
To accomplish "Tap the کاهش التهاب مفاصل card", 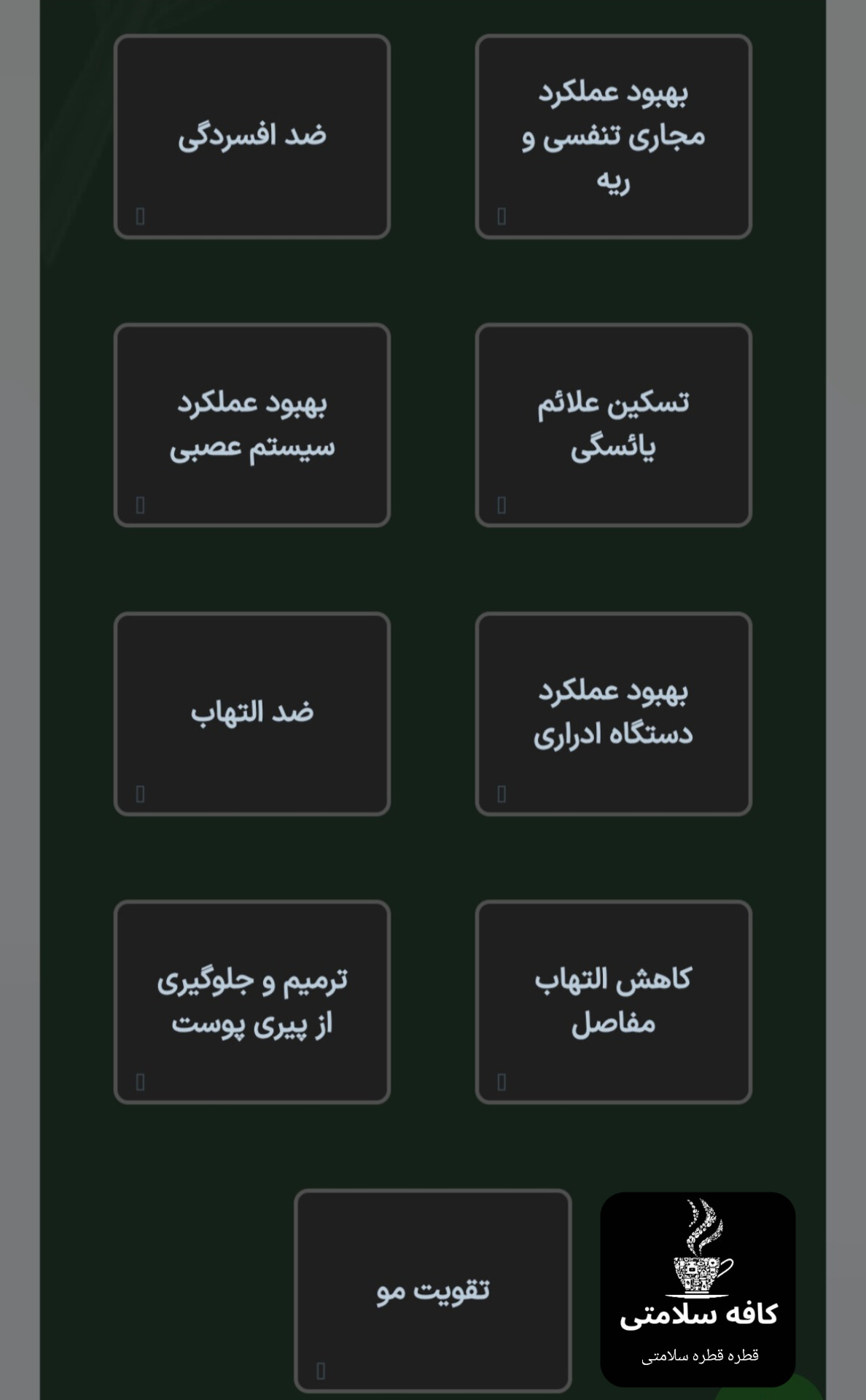I will pyautogui.click(x=613, y=1001).
